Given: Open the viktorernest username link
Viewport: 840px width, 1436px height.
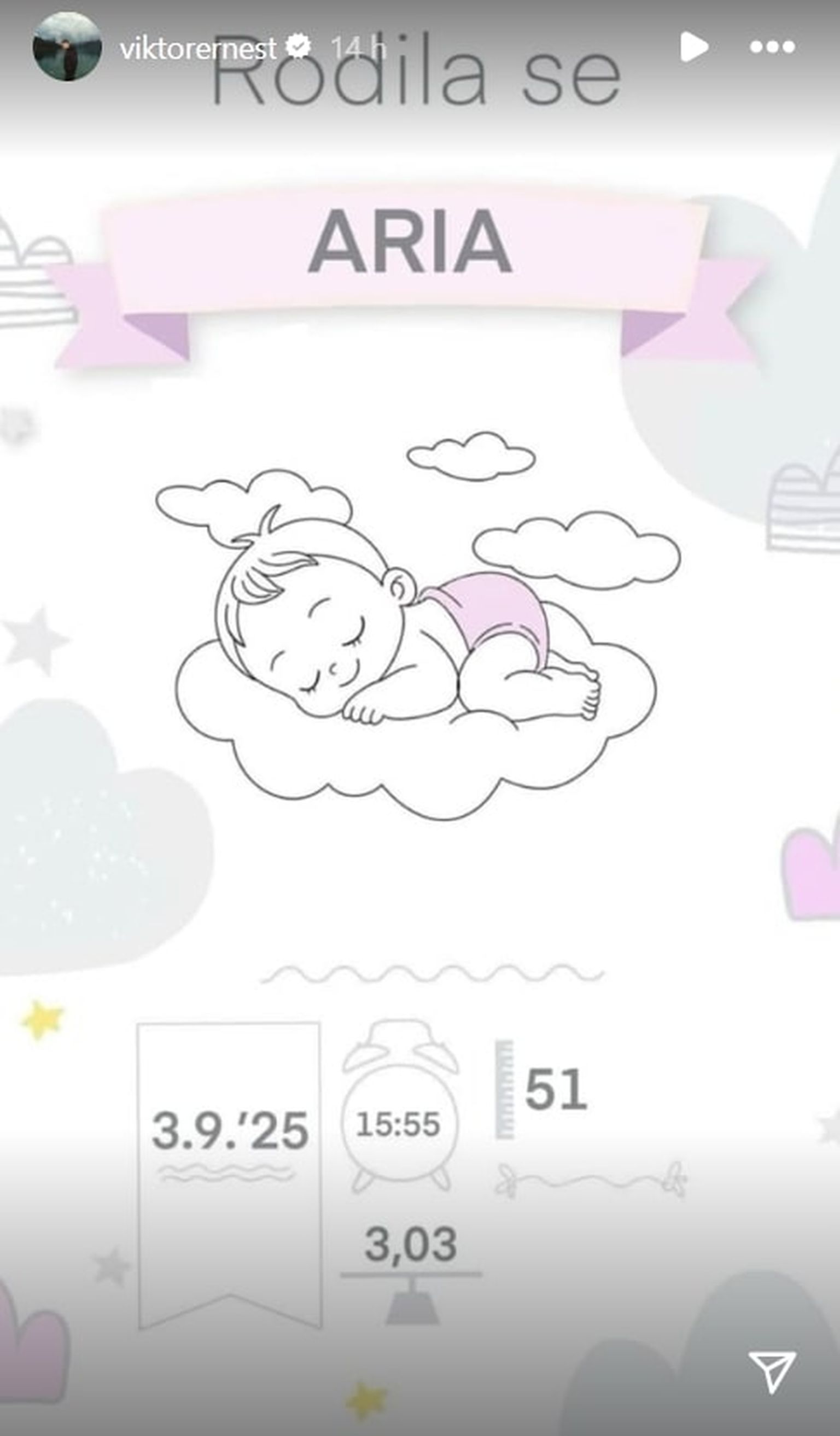Looking at the screenshot, I should pyautogui.click(x=198, y=48).
